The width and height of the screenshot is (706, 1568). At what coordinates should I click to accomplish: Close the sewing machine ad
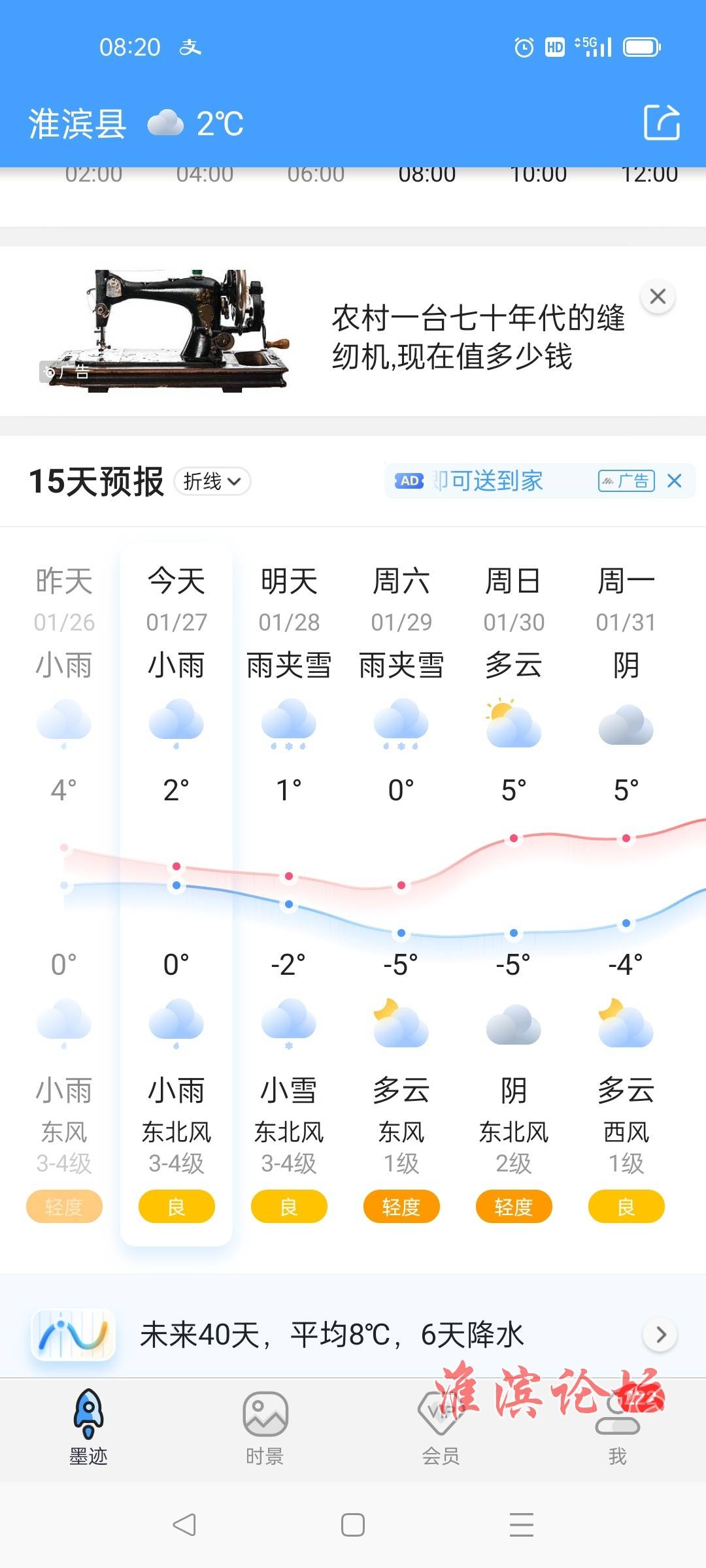click(x=658, y=297)
